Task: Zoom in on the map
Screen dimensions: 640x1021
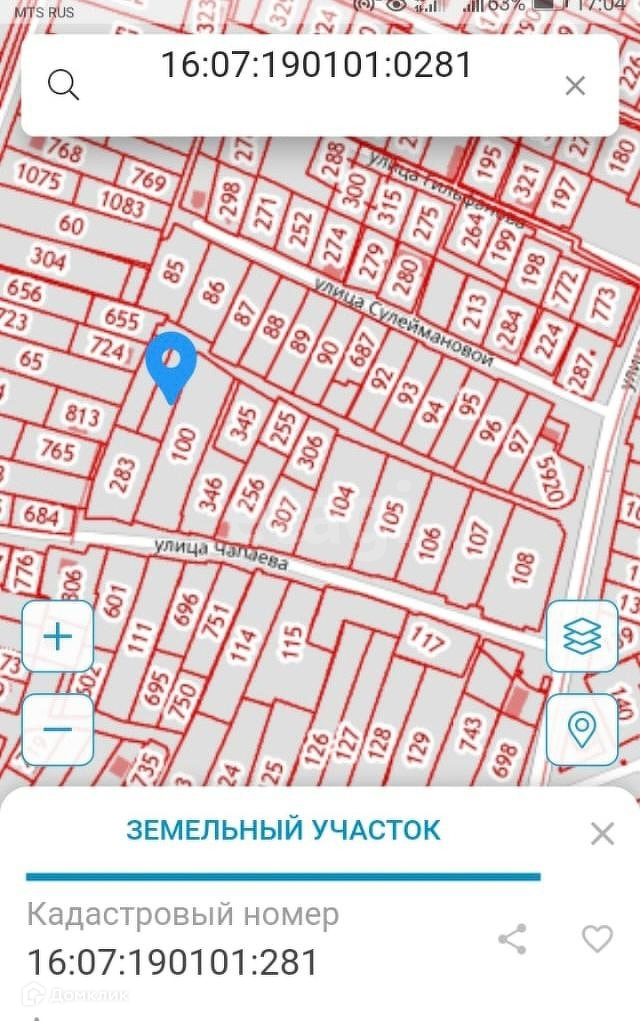Action: 58,637
